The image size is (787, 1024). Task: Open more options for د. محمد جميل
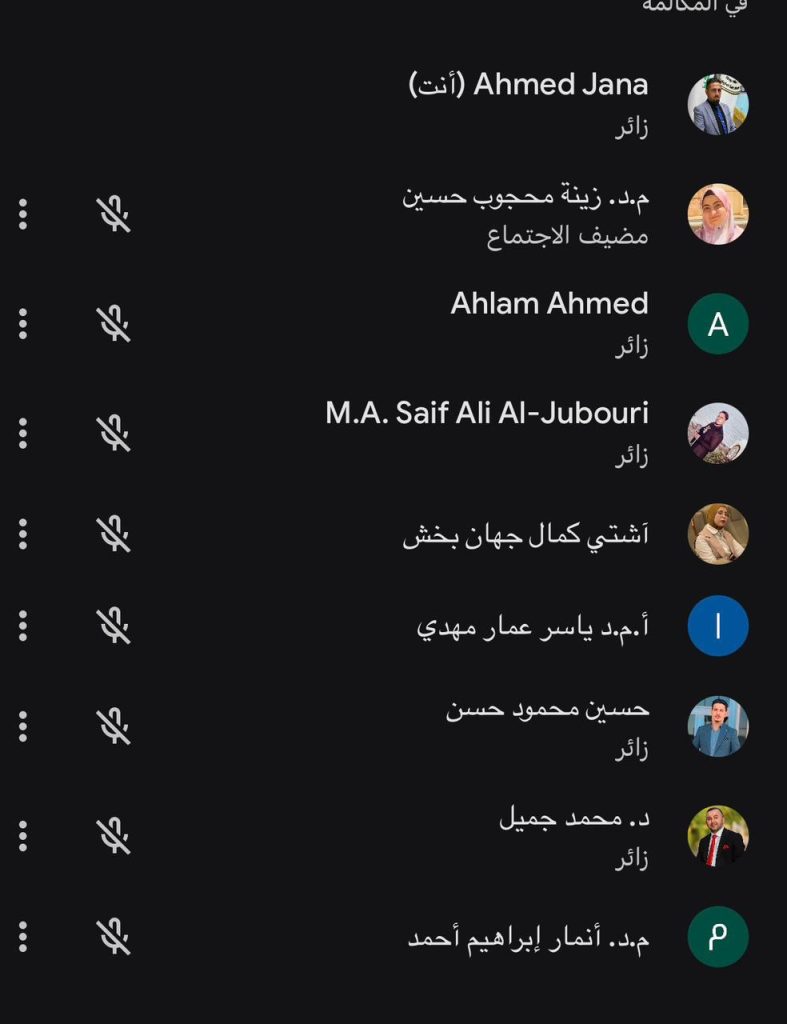pyautogui.click(x=23, y=836)
